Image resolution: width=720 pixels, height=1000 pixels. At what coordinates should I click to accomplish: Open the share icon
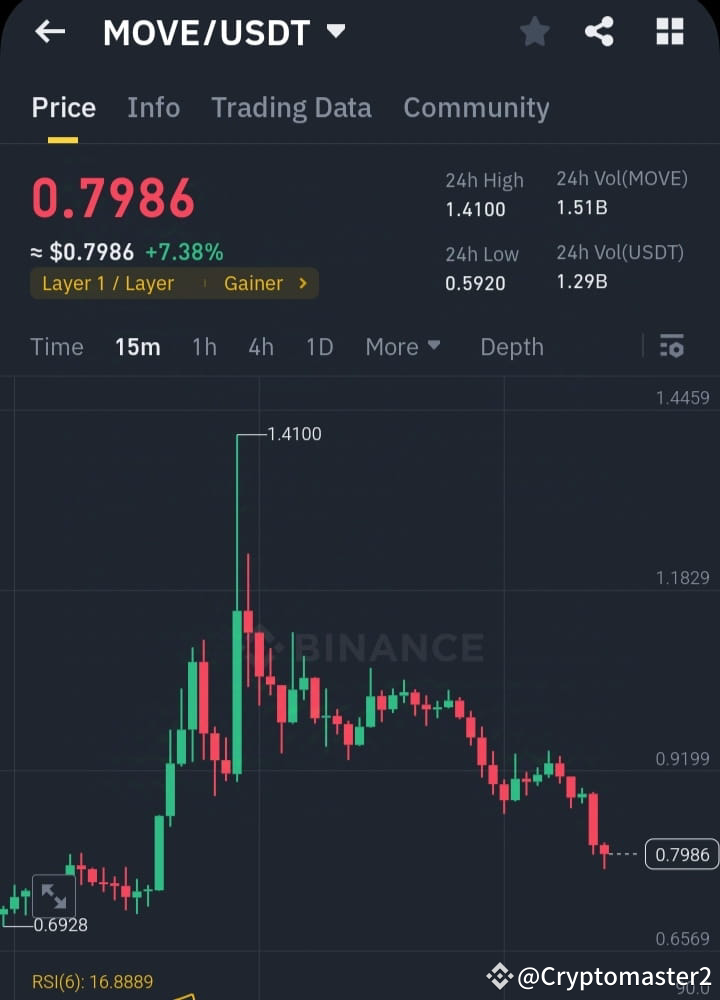click(600, 31)
